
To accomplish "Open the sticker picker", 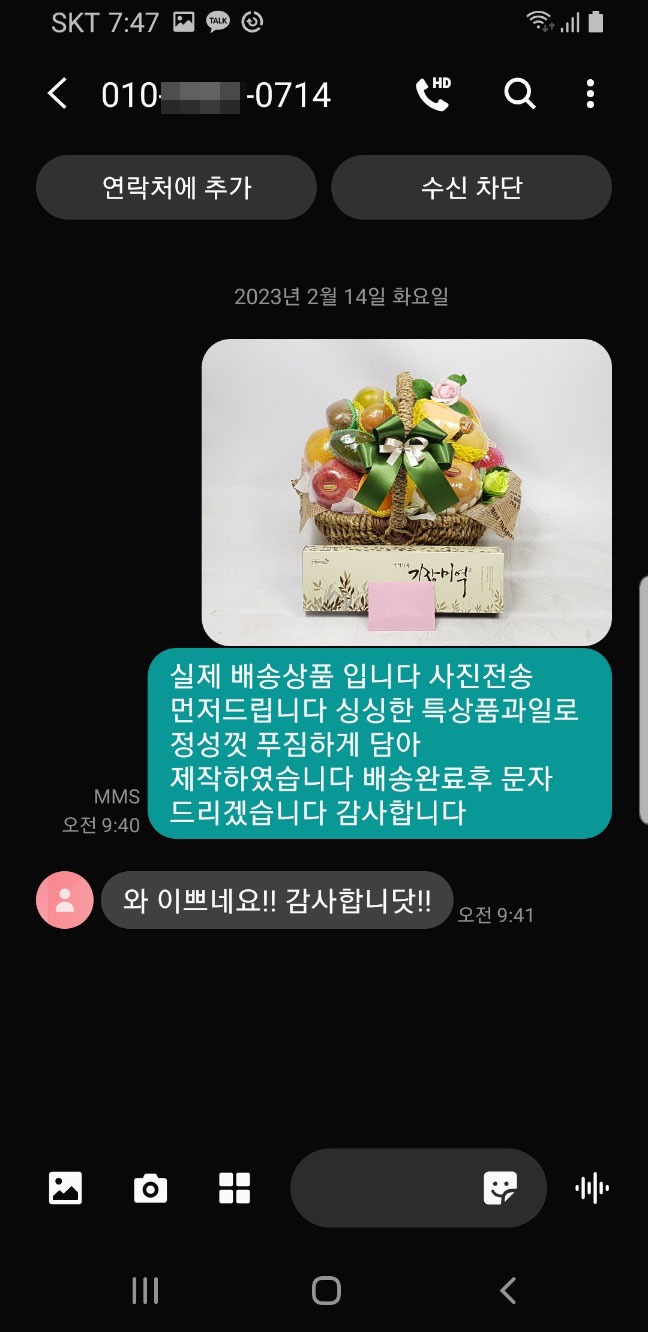I will [500, 1188].
